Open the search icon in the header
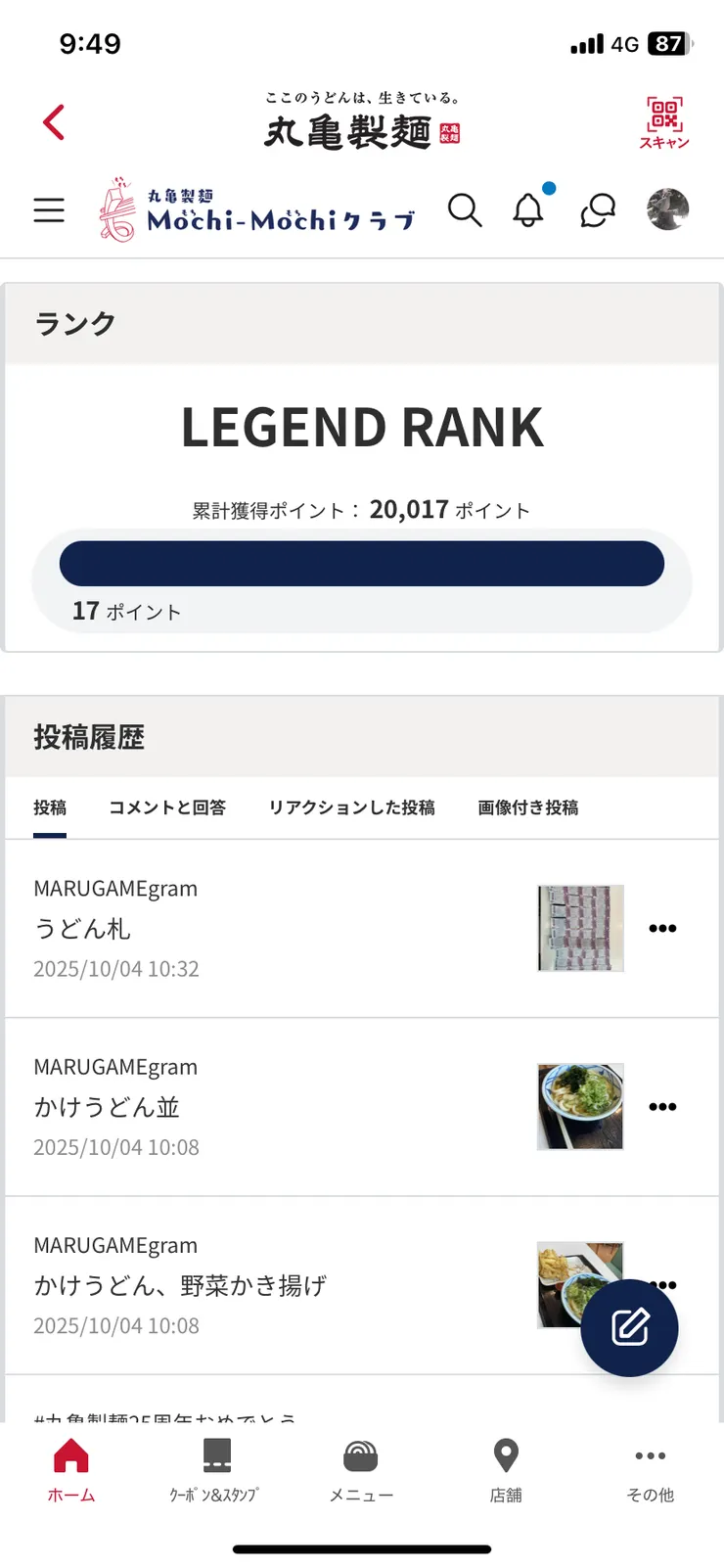This screenshot has height=1568, width=724. tap(465, 209)
